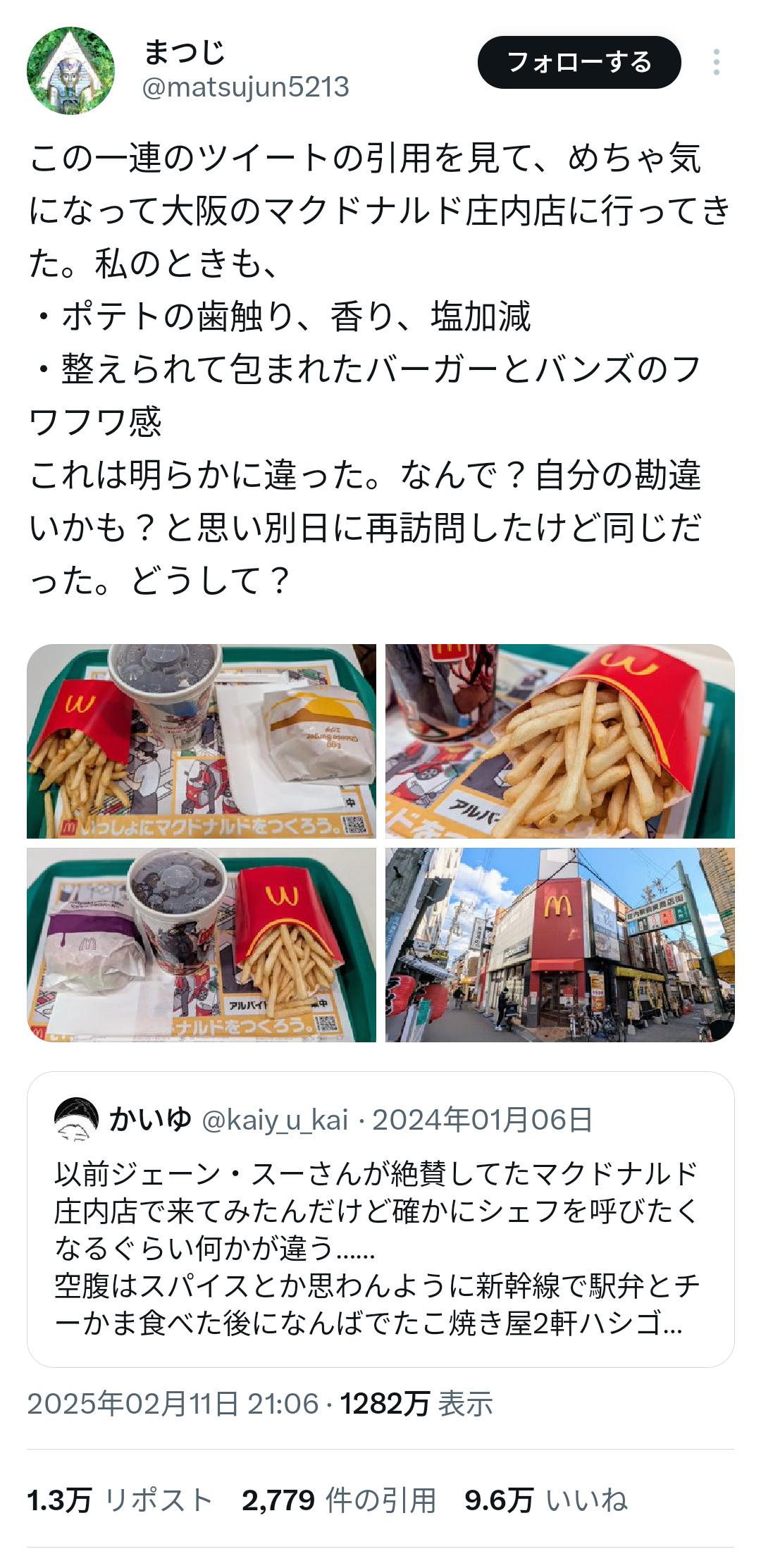View the McDonald's storefront photo
The height and width of the screenshot is (1568, 761).
[559, 944]
